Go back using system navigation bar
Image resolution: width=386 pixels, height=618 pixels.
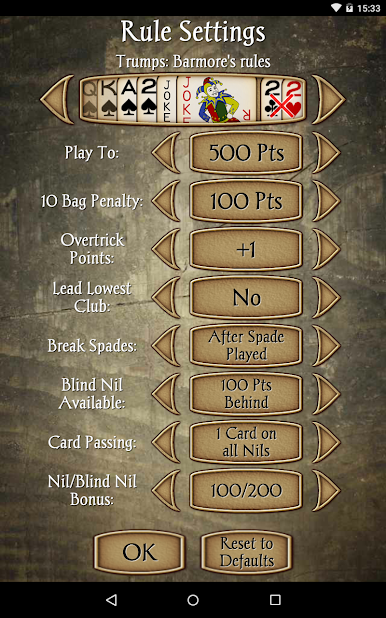point(112,600)
